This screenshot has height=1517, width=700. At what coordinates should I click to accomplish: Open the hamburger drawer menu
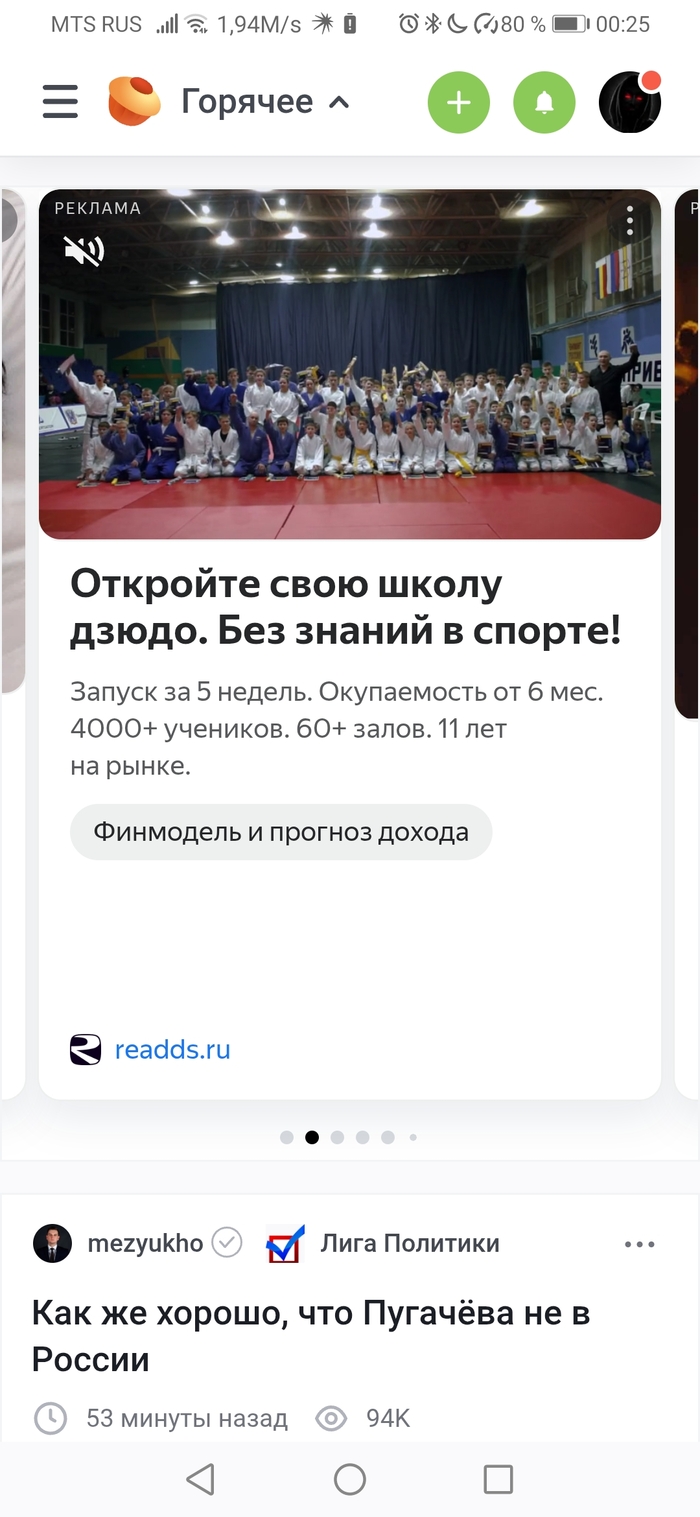[x=60, y=102]
